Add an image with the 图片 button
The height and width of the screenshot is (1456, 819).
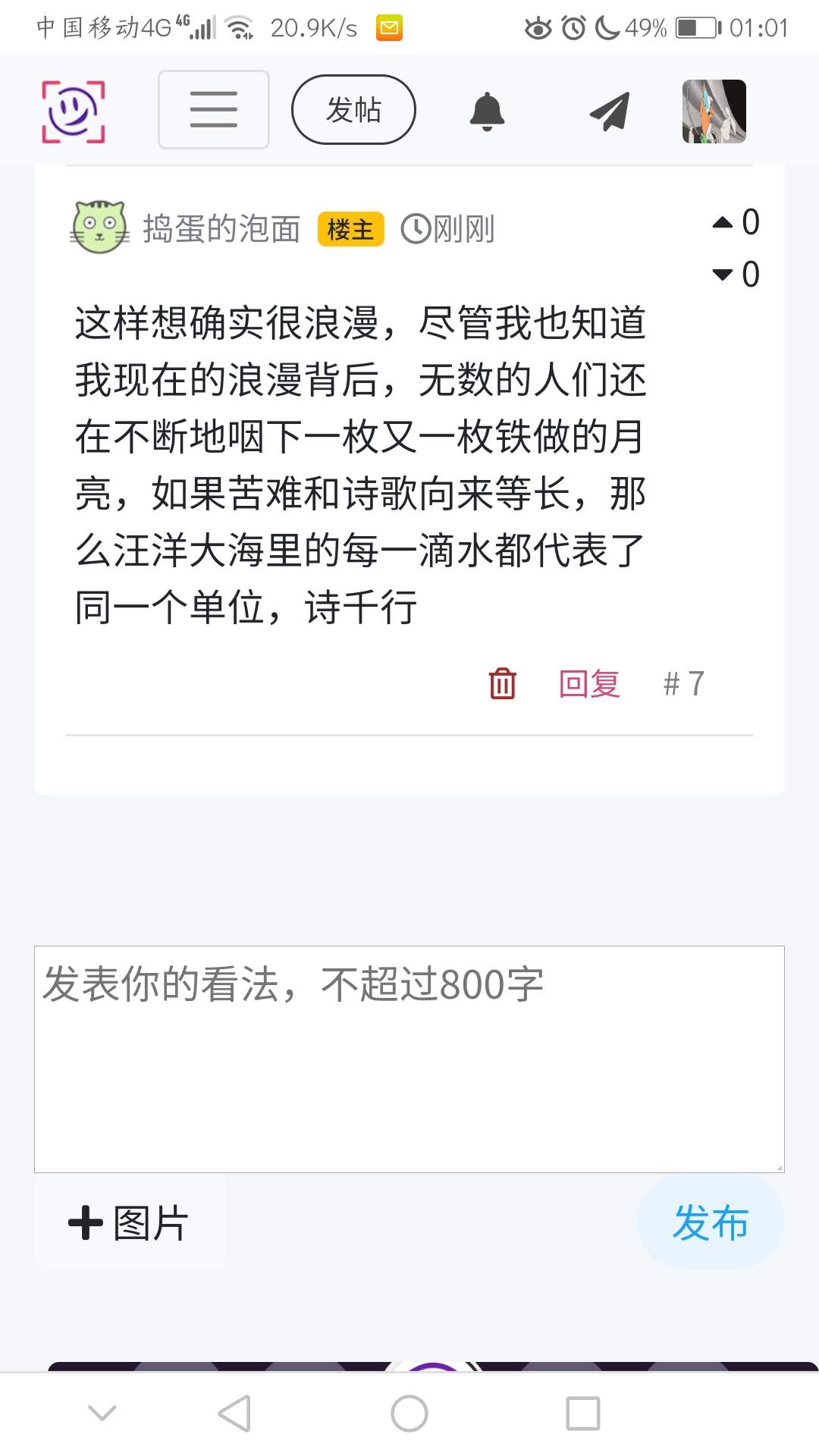tap(130, 1222)
